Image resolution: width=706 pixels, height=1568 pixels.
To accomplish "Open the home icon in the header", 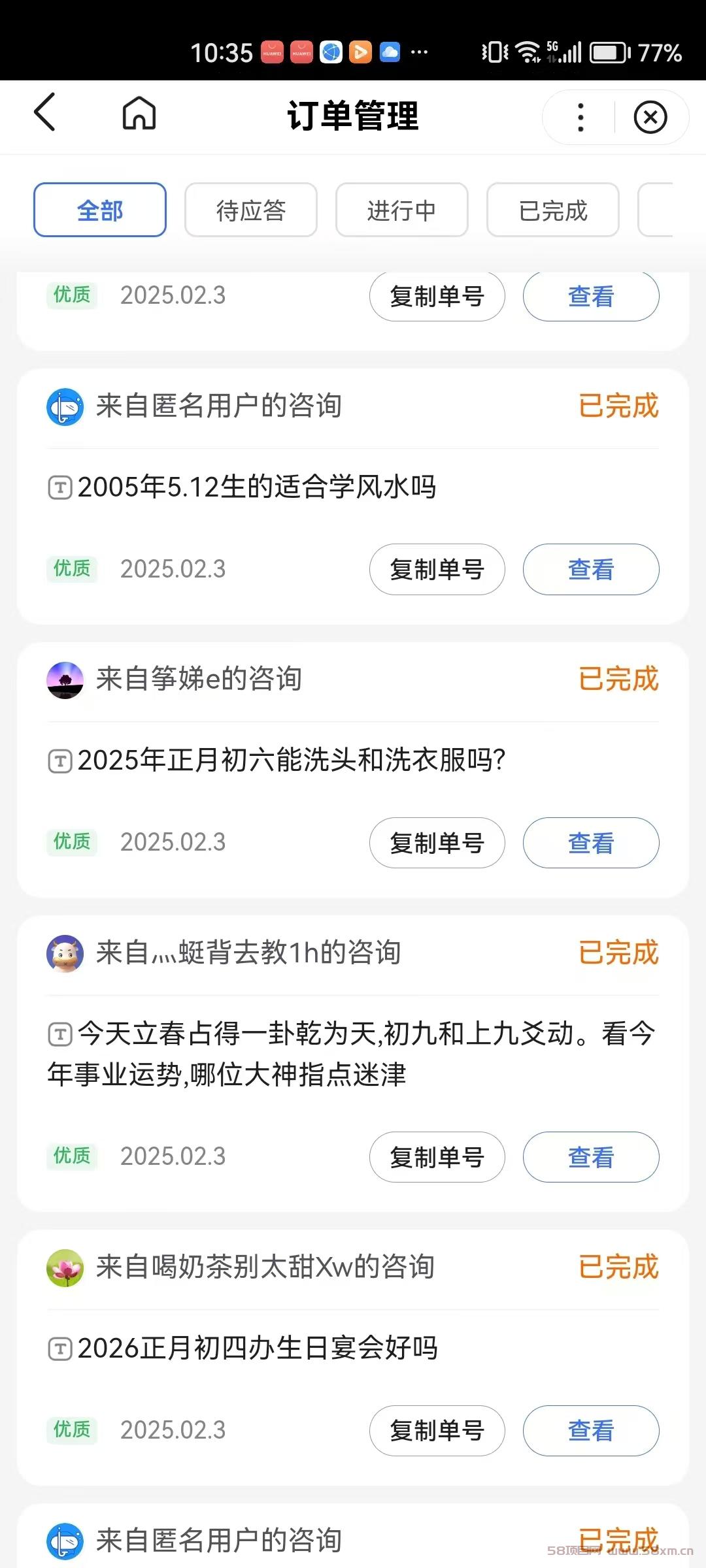I will coord(139,113).
